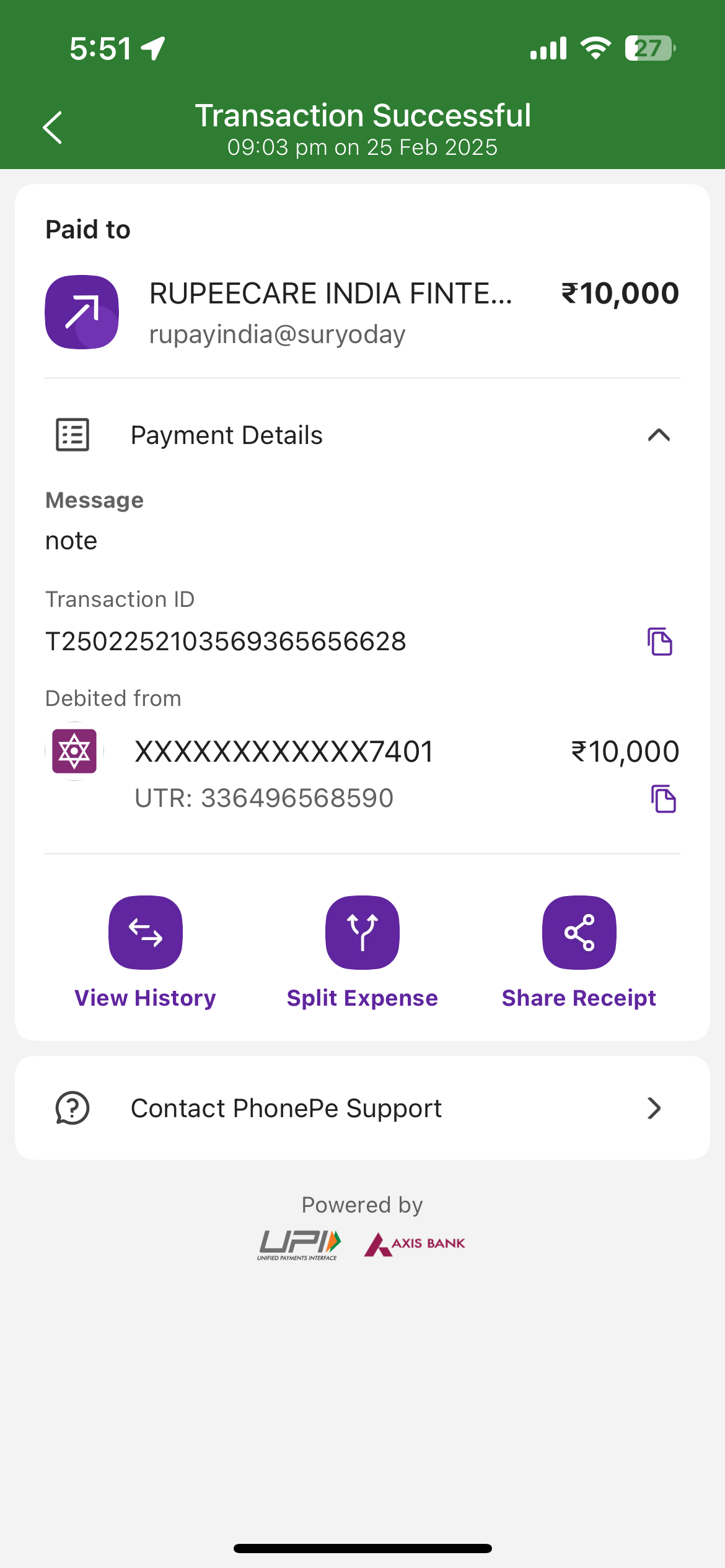Tap Split Expense
The height and width of the screenshot is (1568, 725).
pyautogui.click(x=362, y=933)
